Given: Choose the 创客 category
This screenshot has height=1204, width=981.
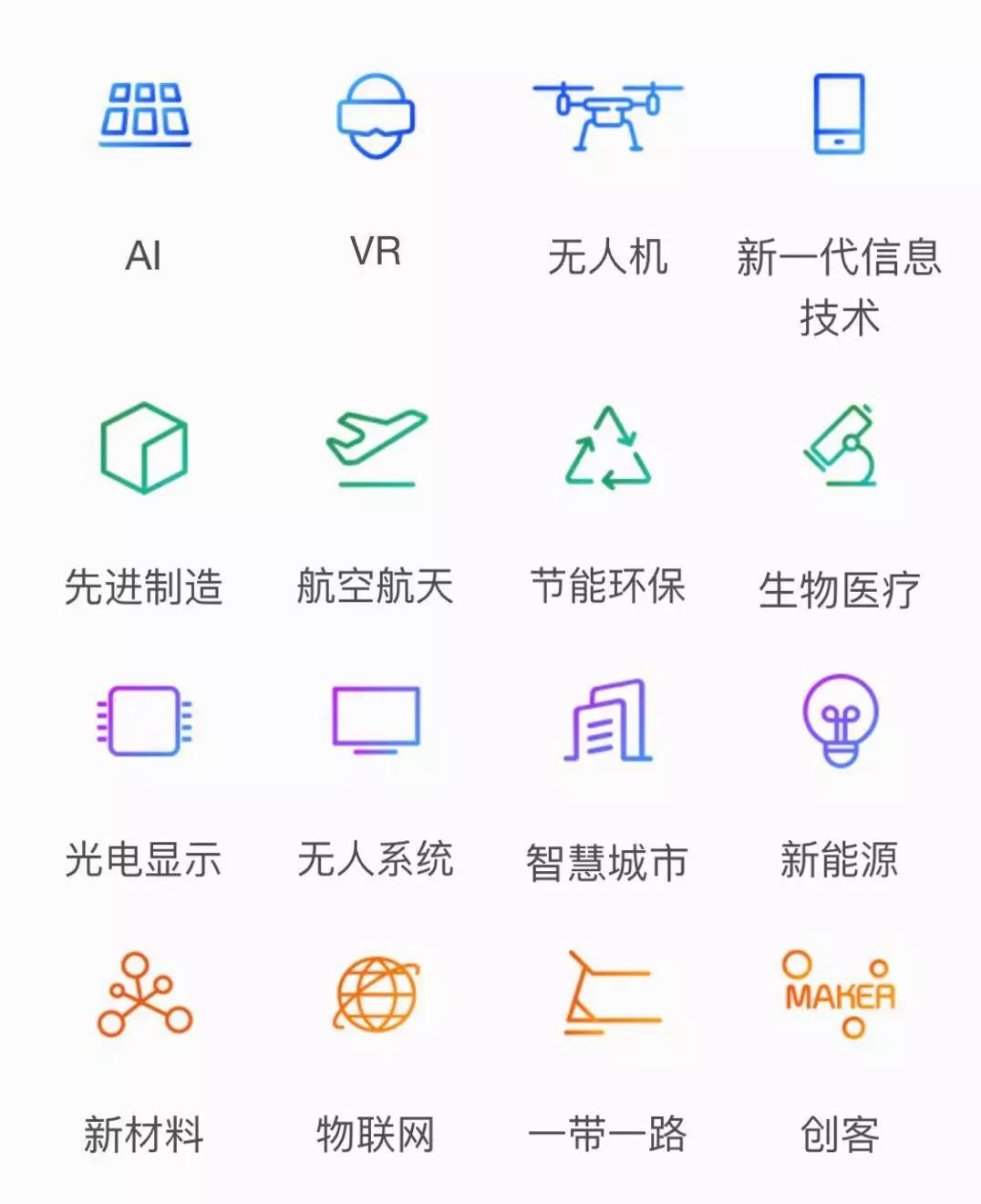Looking at the screenshot, I should pos(840,994).
